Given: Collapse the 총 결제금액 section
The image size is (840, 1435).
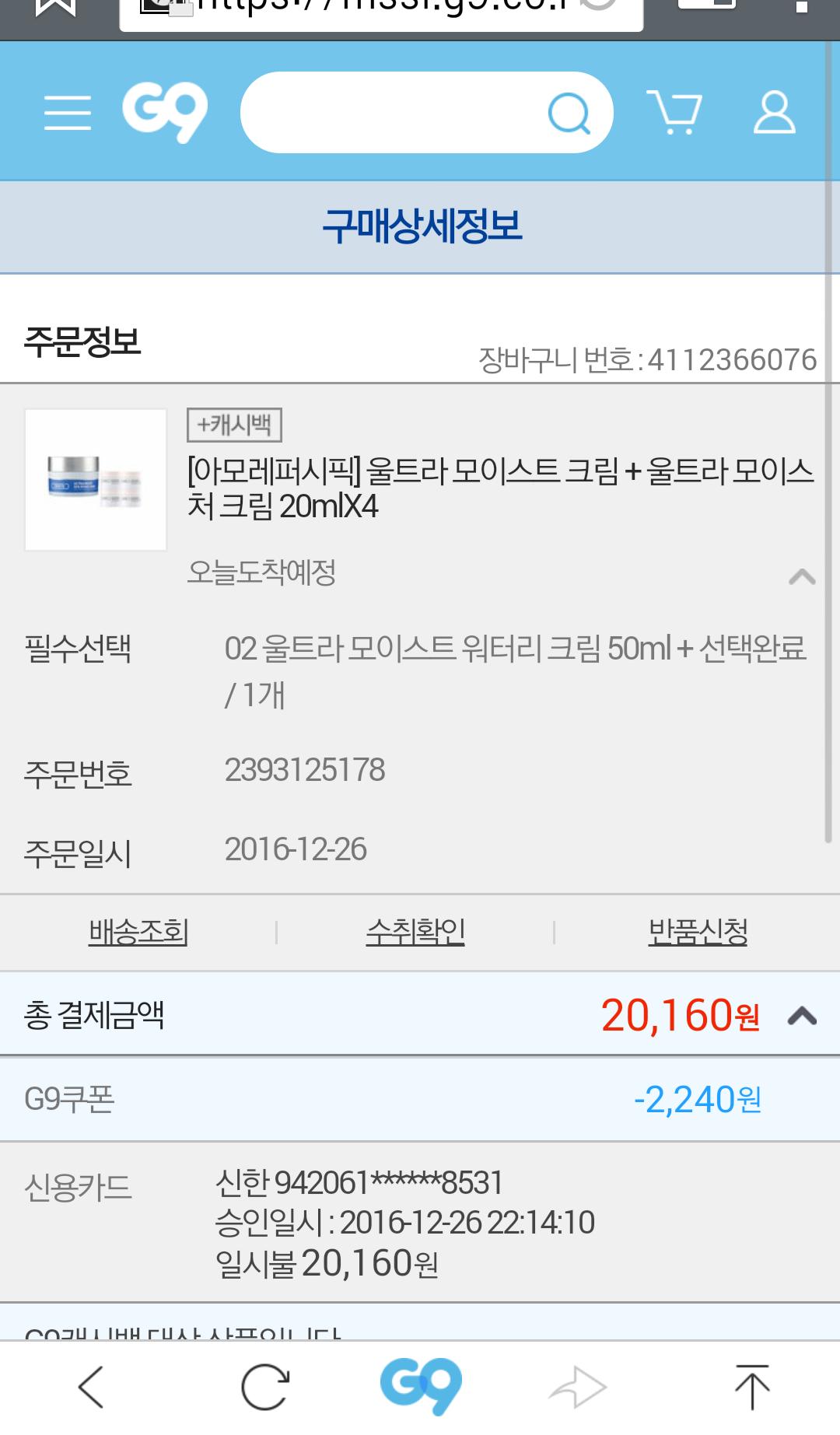Looking at the screenshot, I should pyautogui.click(x=802, y=1016).
